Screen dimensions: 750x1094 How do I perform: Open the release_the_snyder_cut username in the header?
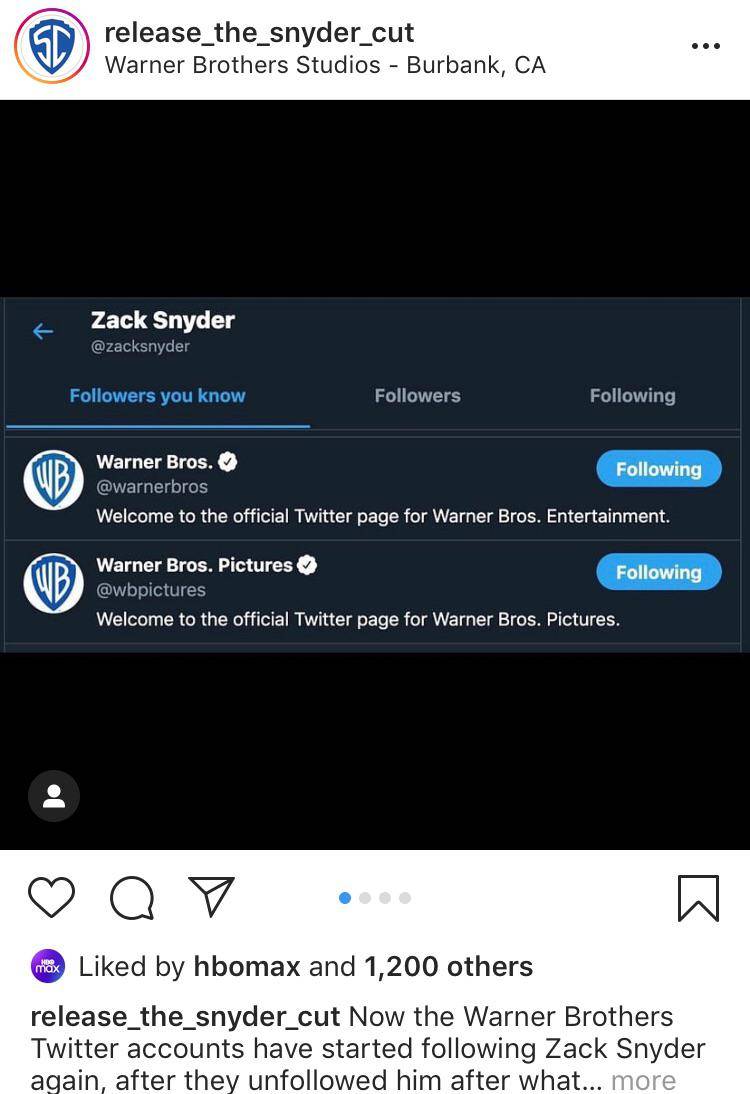tap(259, 32)
